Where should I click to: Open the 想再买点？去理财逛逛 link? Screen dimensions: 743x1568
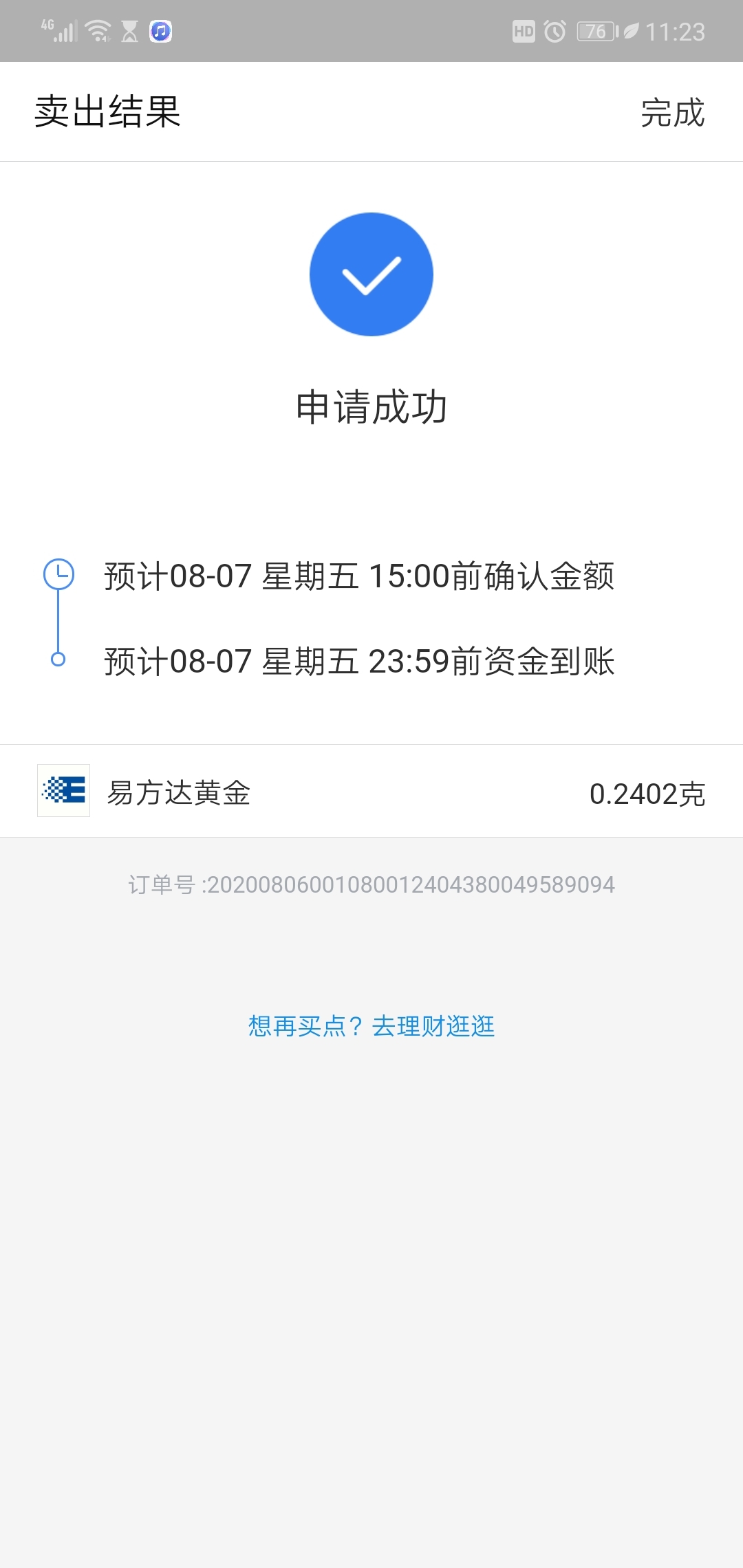click(371, 1026)
